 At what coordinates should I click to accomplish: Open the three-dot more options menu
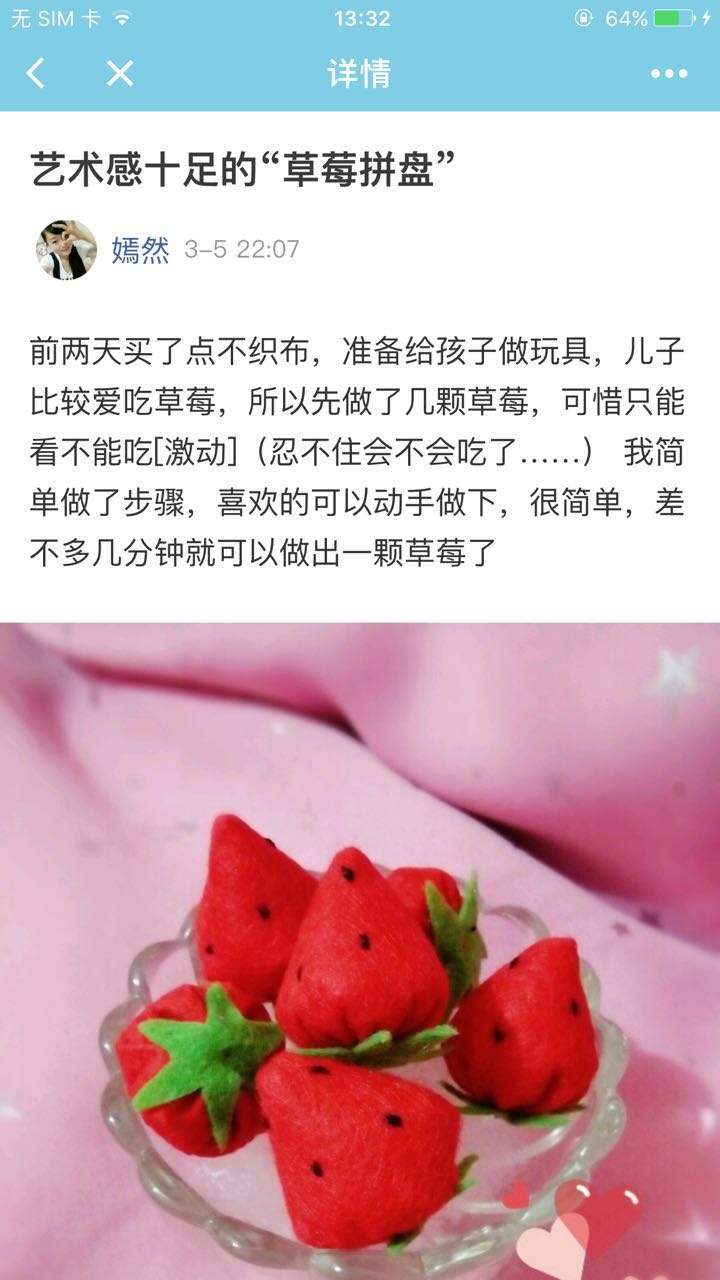(668, 73)
